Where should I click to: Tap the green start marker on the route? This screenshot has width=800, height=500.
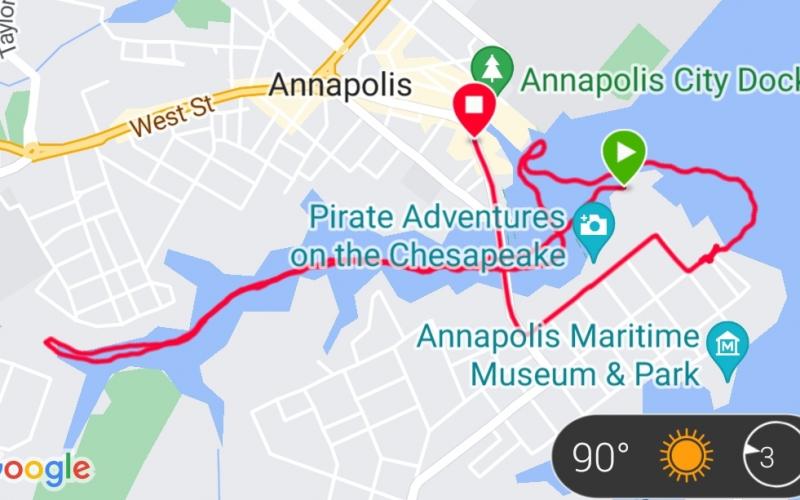[x=624, y=156]
